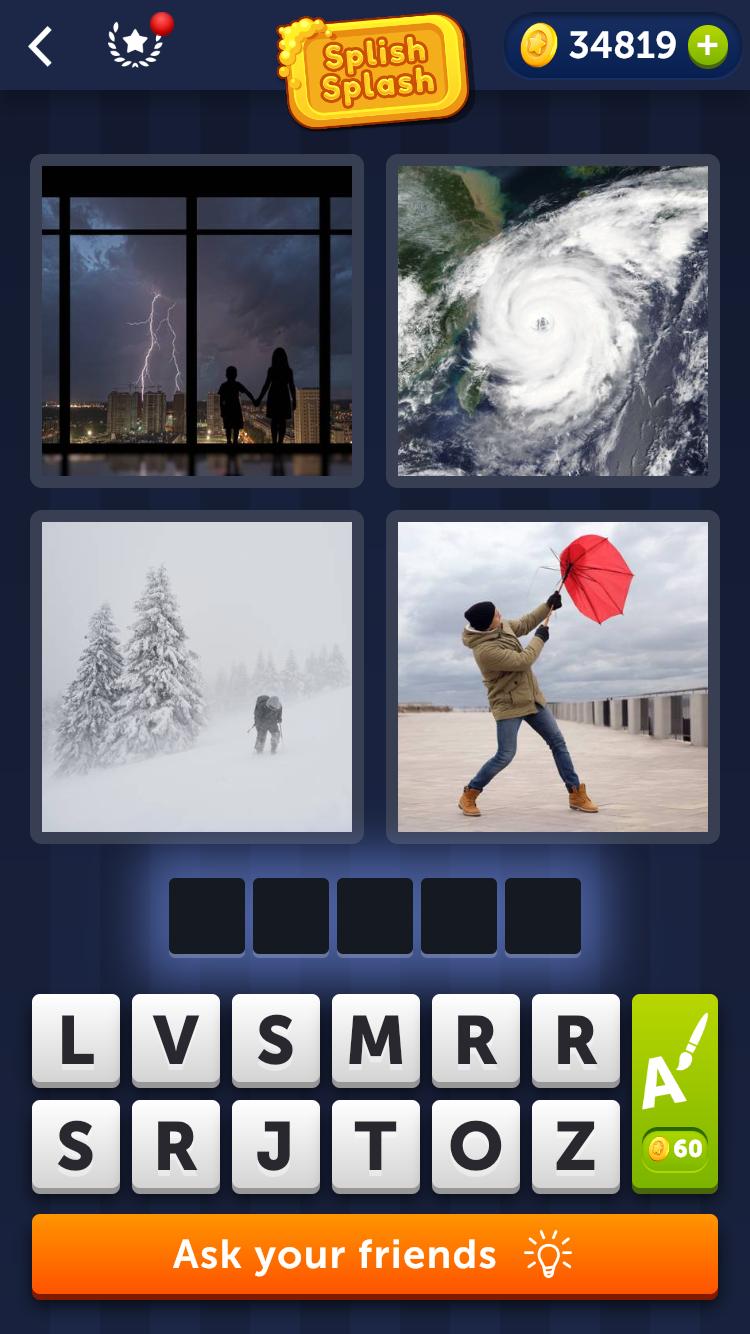Enlarge the lightning storm window picture

(197, 321)
